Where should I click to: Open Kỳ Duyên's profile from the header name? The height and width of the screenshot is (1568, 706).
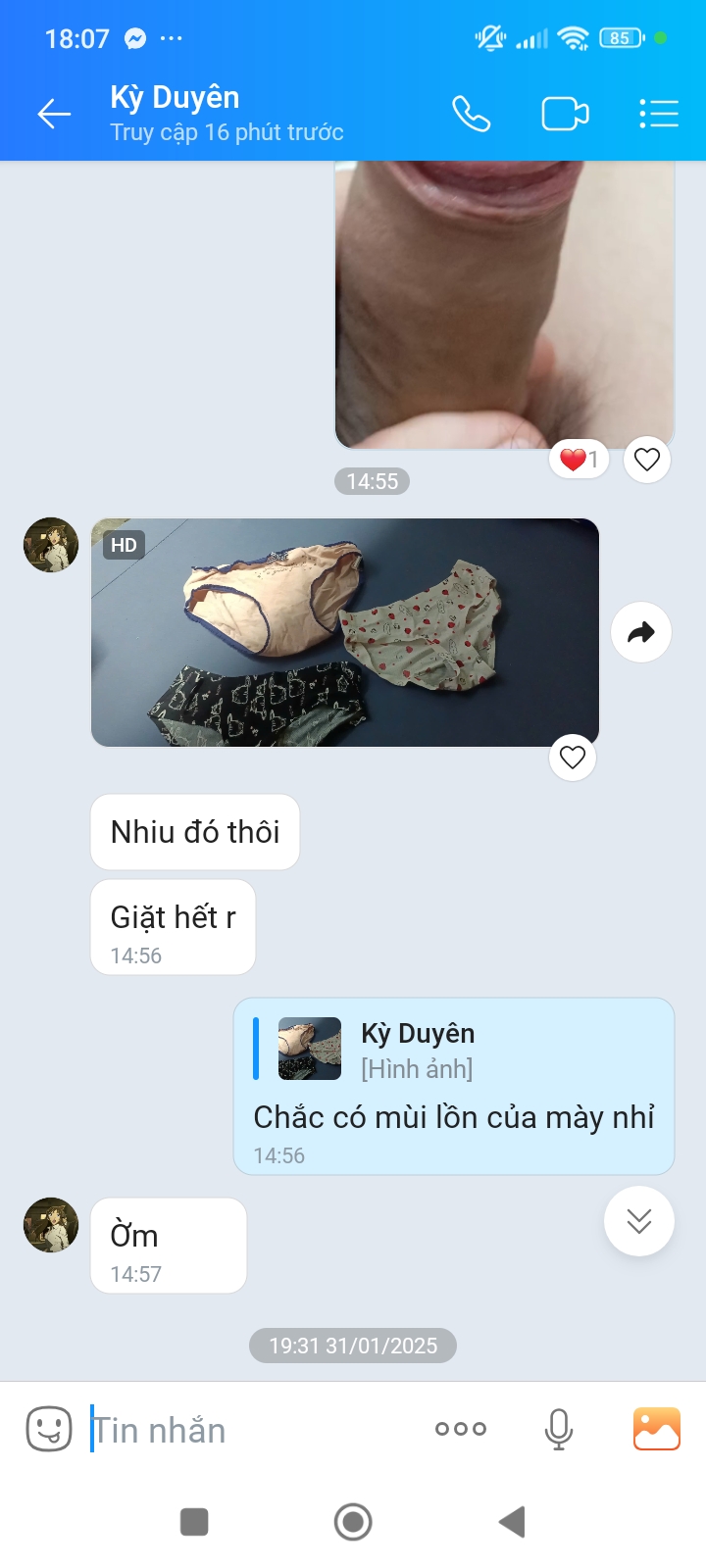(x=175, y=98)
